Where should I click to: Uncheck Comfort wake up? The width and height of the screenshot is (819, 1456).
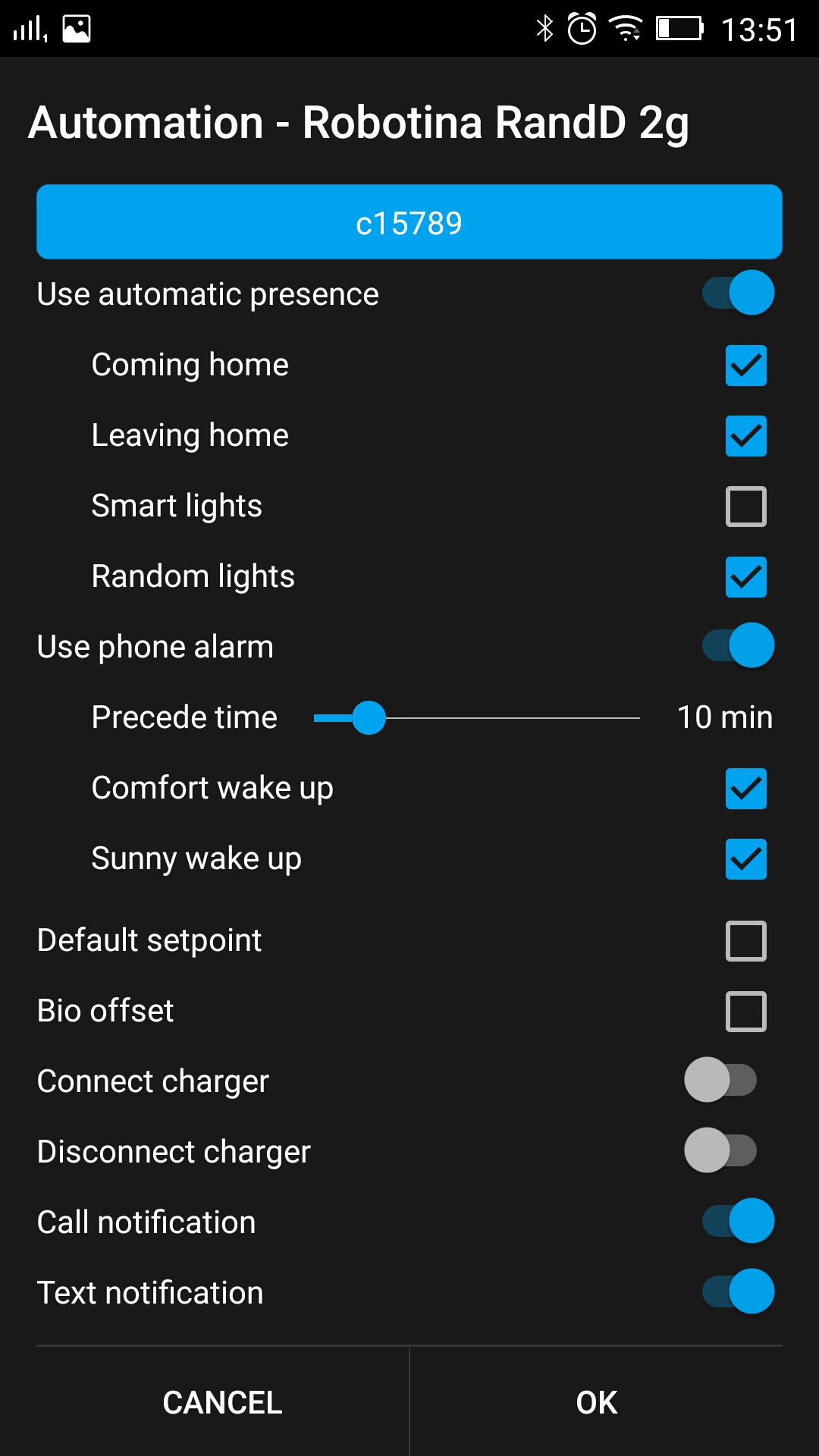tap(745, 789)
